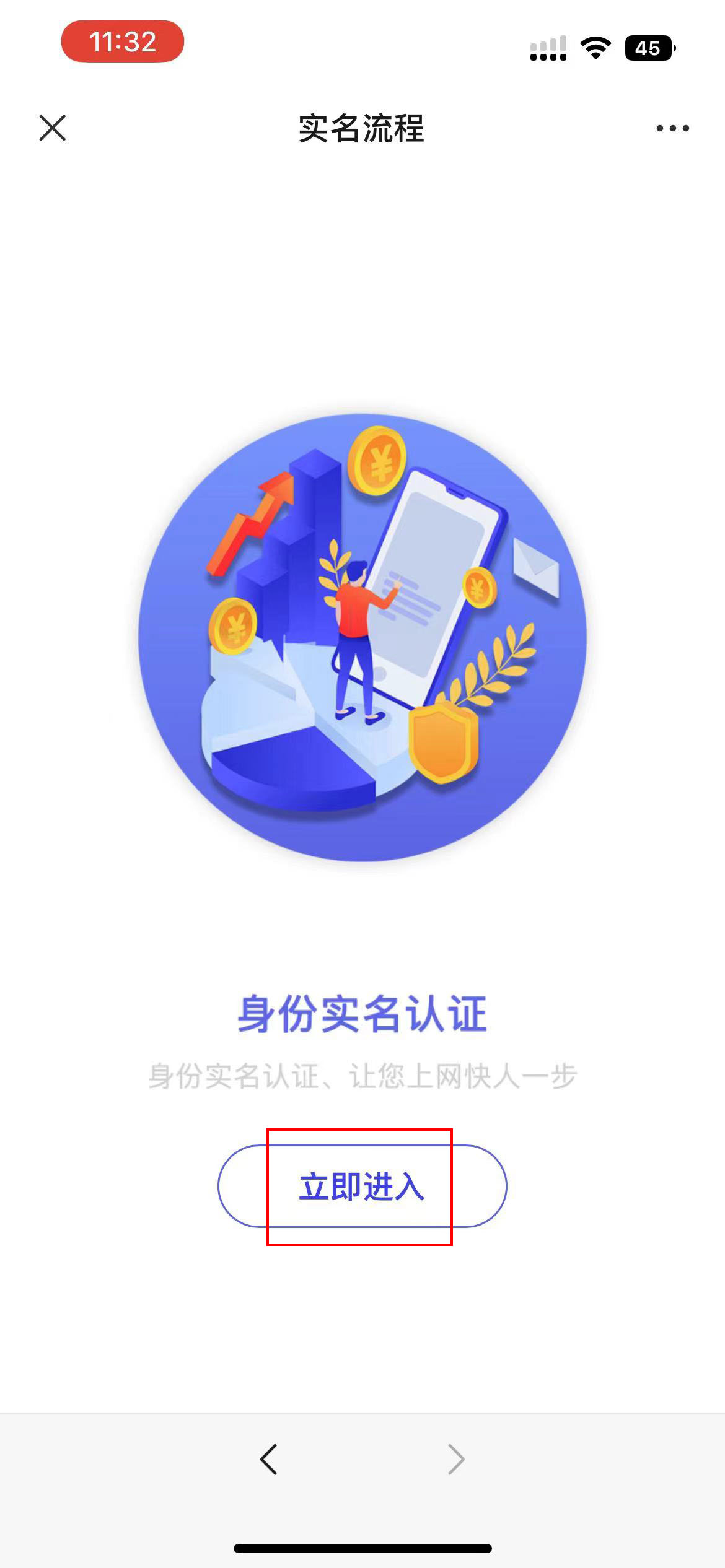
Task: Close the 实名流程 page
Action: 53,128
